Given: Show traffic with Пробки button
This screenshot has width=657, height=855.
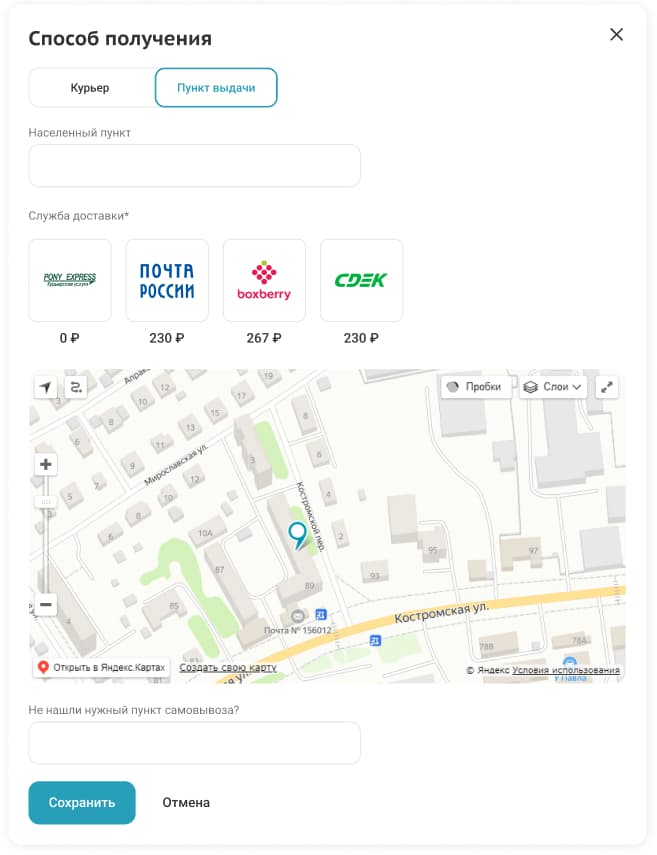Looking at the screenshot, I should pos(476,387).
